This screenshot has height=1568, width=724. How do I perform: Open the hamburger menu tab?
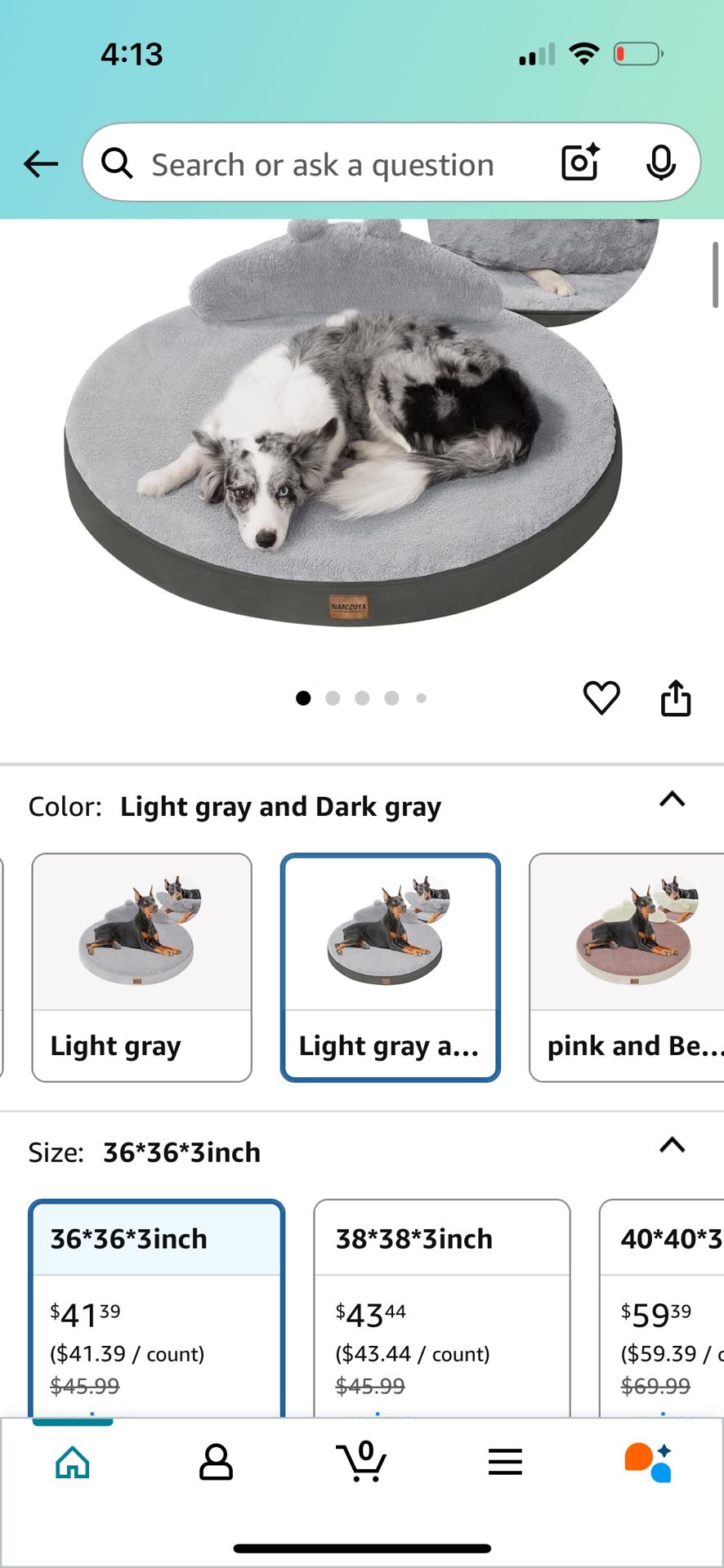pyautogui.click(x=505, y=1462)
